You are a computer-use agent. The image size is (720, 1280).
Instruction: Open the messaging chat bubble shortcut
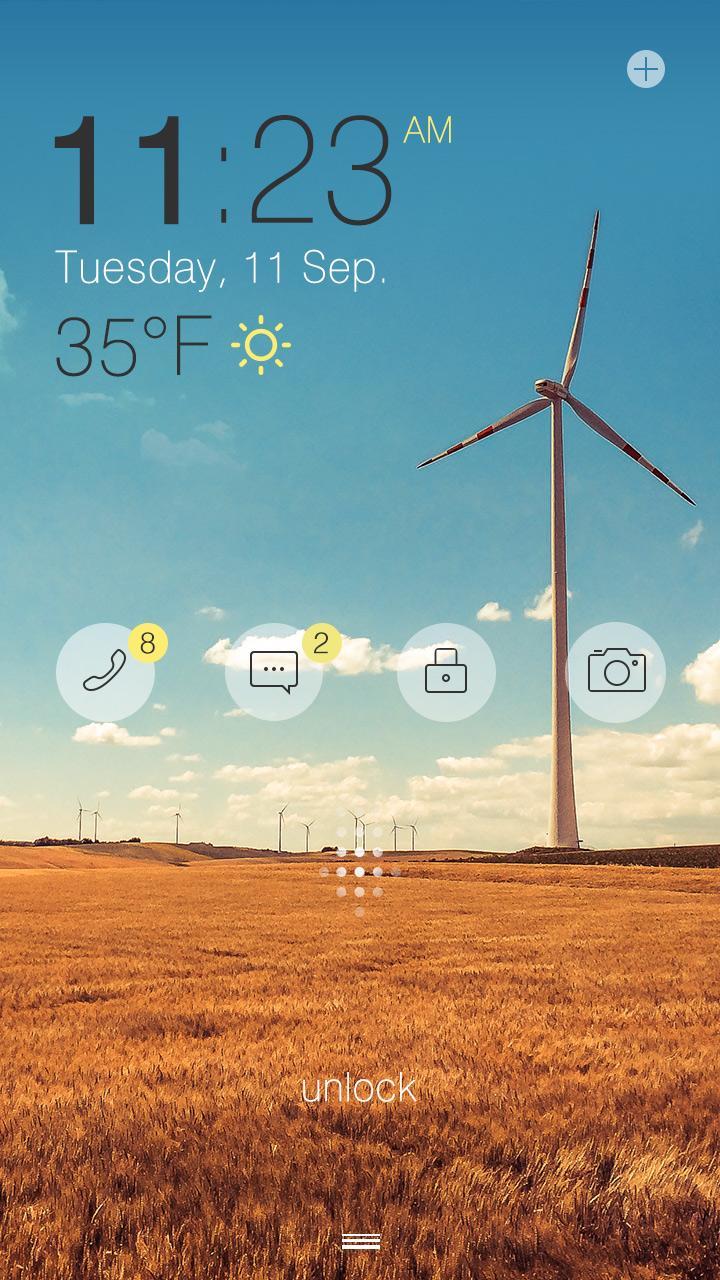275,673
